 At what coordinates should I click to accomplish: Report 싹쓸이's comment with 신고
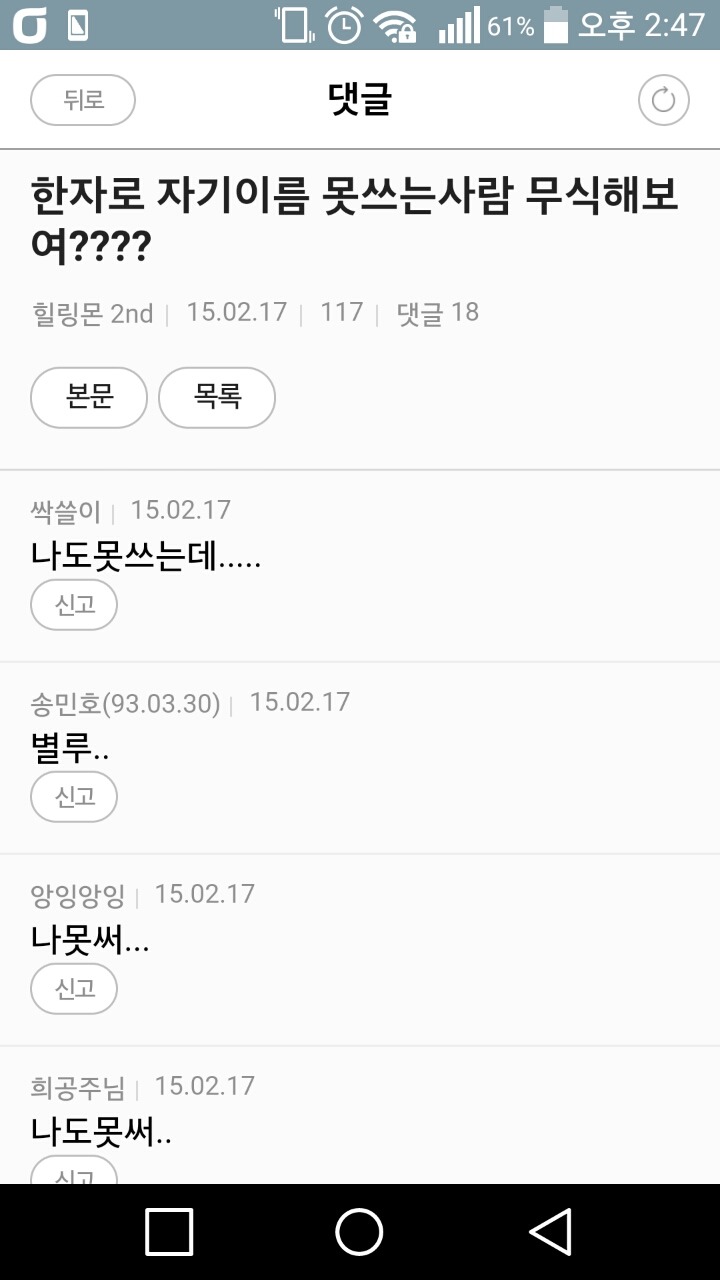point(73,604)
